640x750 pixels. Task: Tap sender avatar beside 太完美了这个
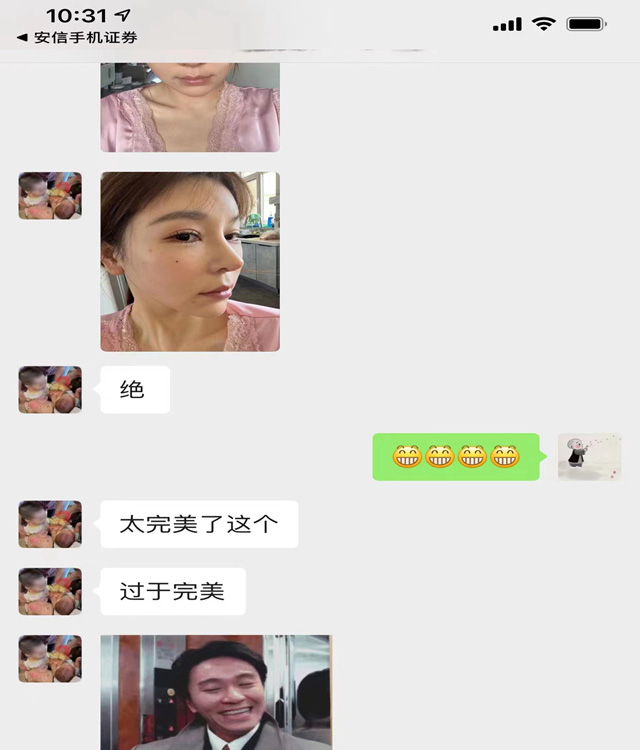point(50,524)
